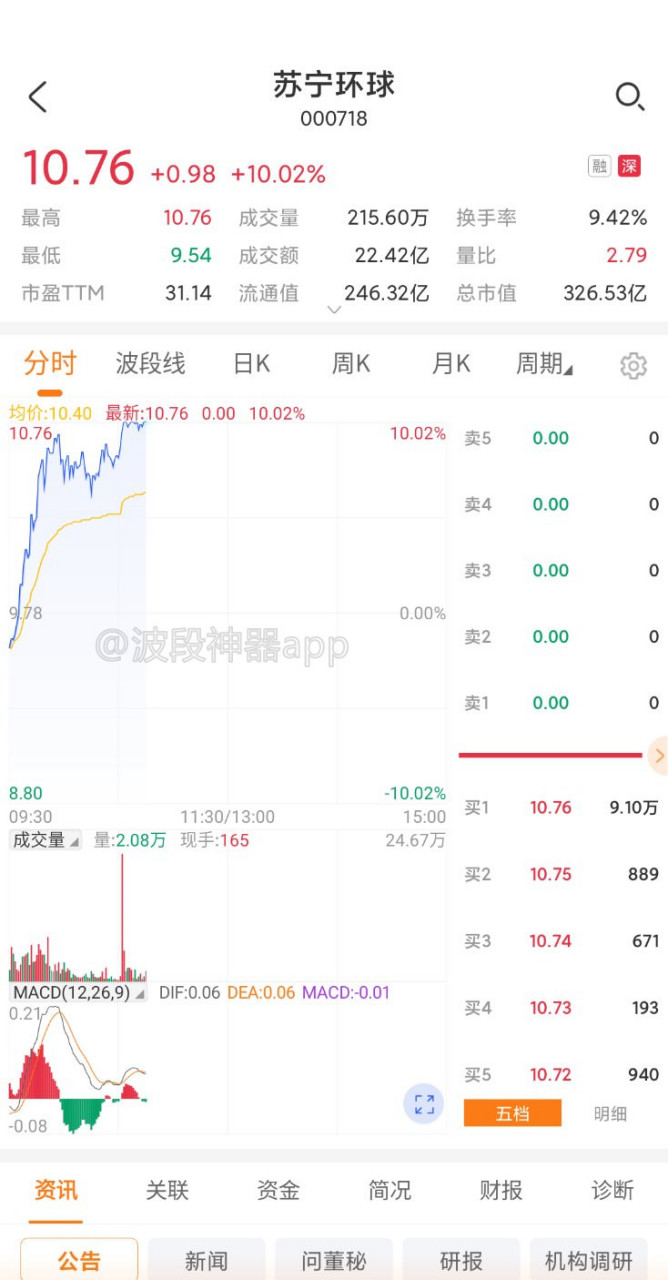The height and width of the screenshot is (1280, 668).
Task: Switch to the 周K chart tab
Action: coord(351,364)
